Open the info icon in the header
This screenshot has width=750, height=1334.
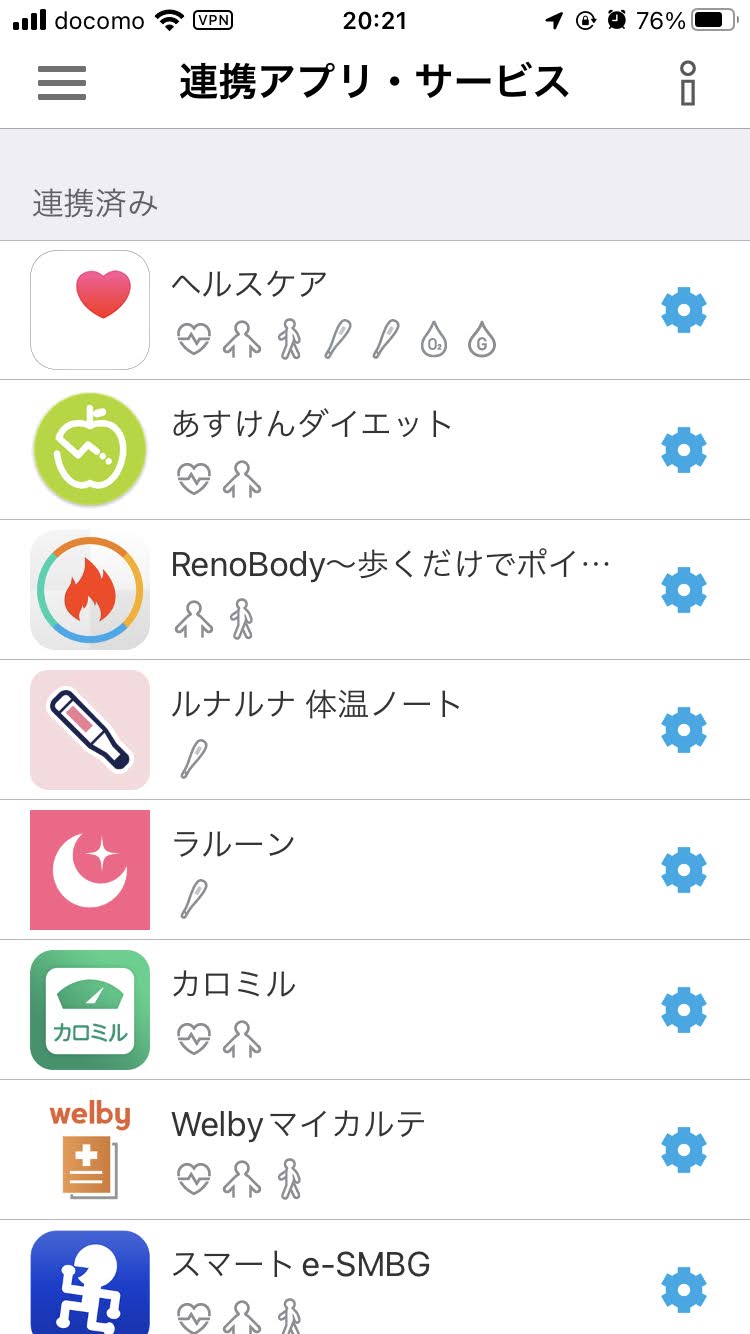click(687, 83)
